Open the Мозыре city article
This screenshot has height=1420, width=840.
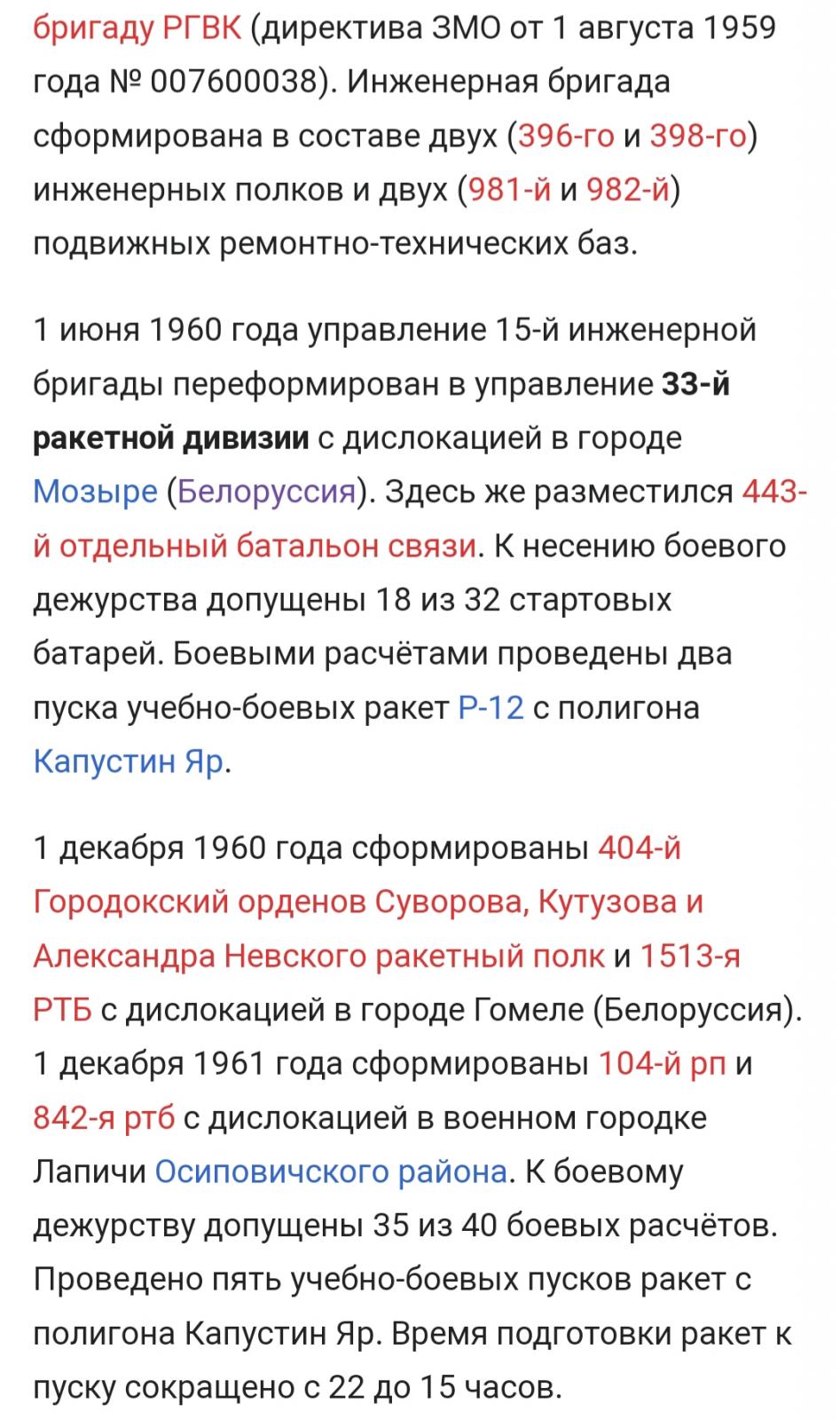(x=95, y=491)
